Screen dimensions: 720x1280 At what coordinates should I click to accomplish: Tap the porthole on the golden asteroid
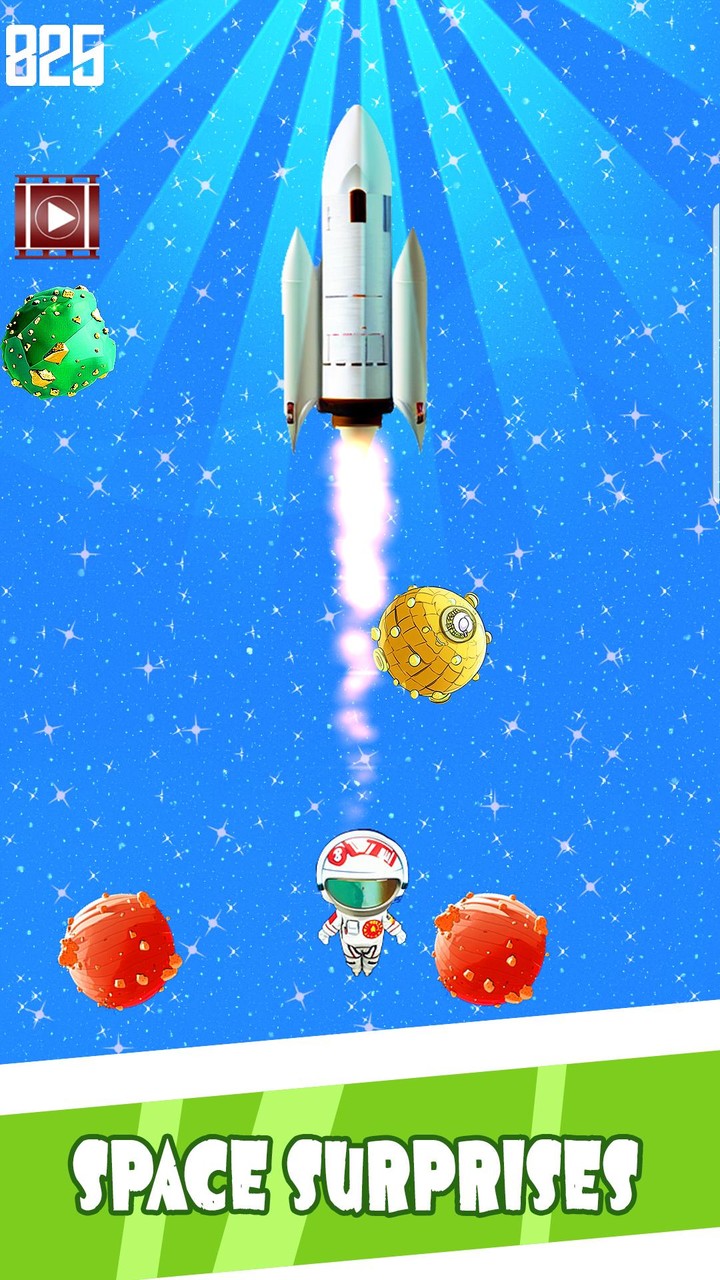pyautogui.click(x=460, y=625)
